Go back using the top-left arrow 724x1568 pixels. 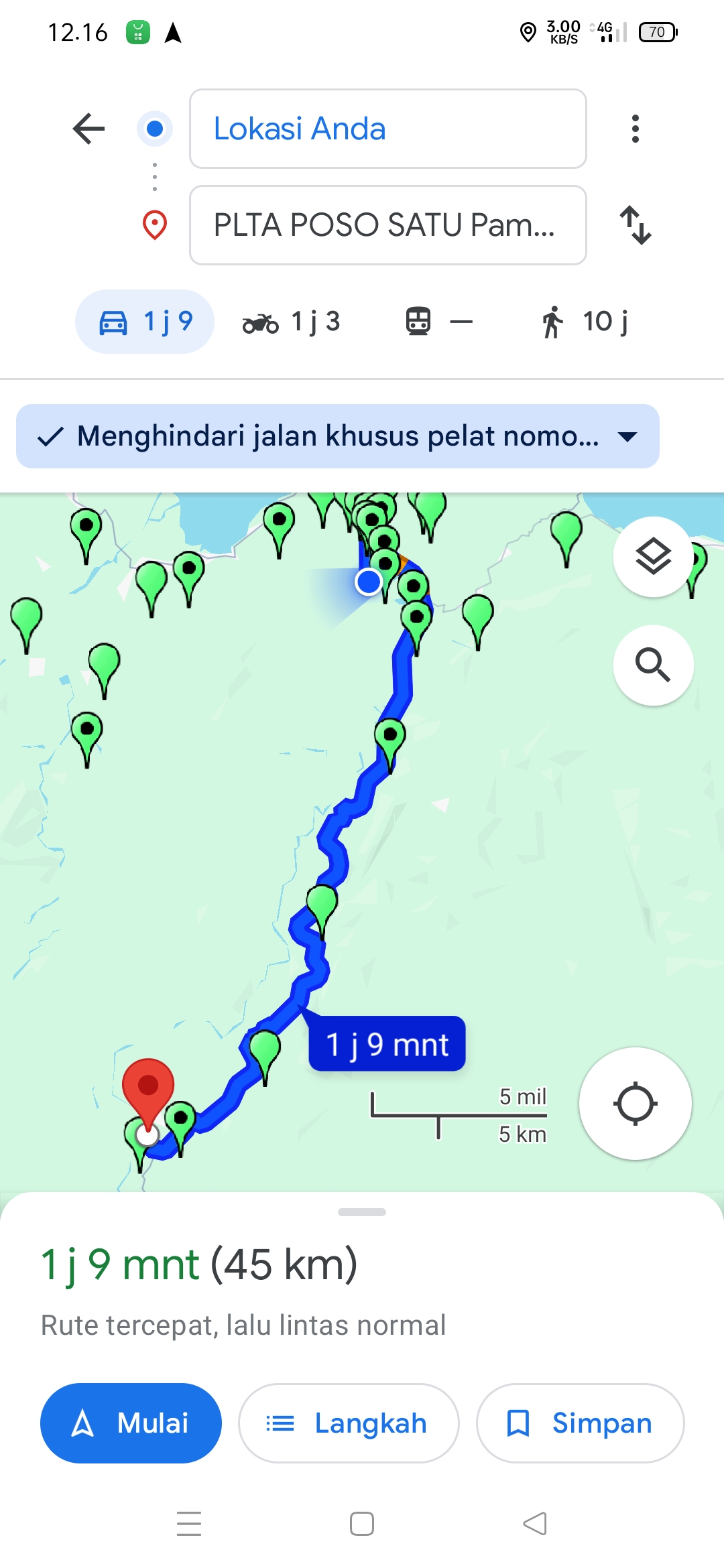pos(88,129)
